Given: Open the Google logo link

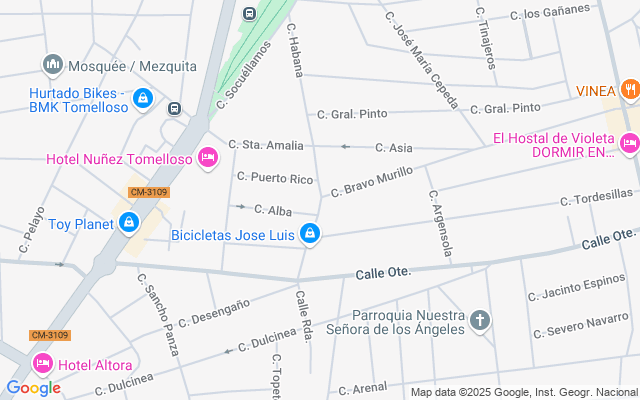Looking at the screenshot, I should click(33, 388).
